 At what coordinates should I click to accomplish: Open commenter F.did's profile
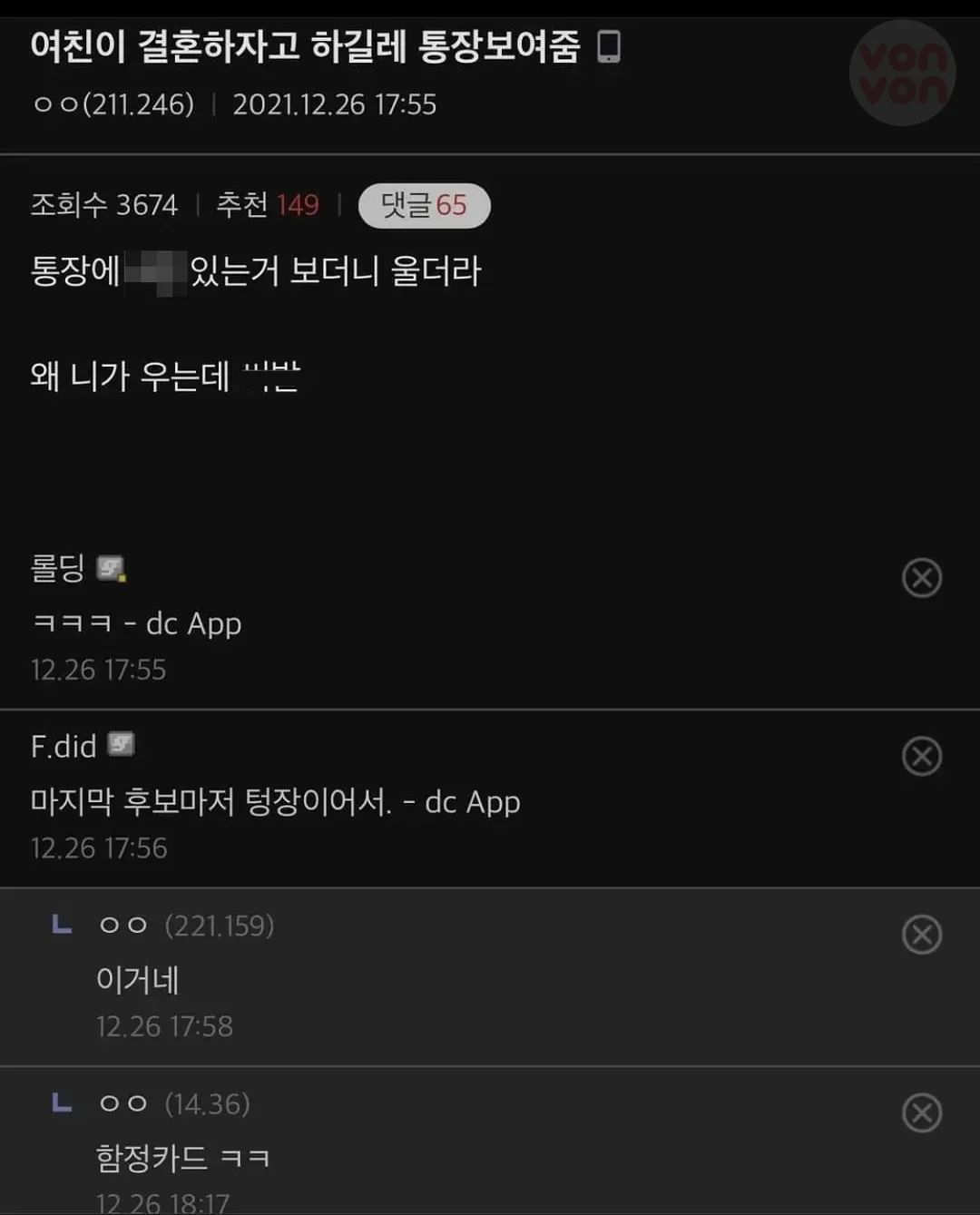pyautogui.click(x=64, y=746)
